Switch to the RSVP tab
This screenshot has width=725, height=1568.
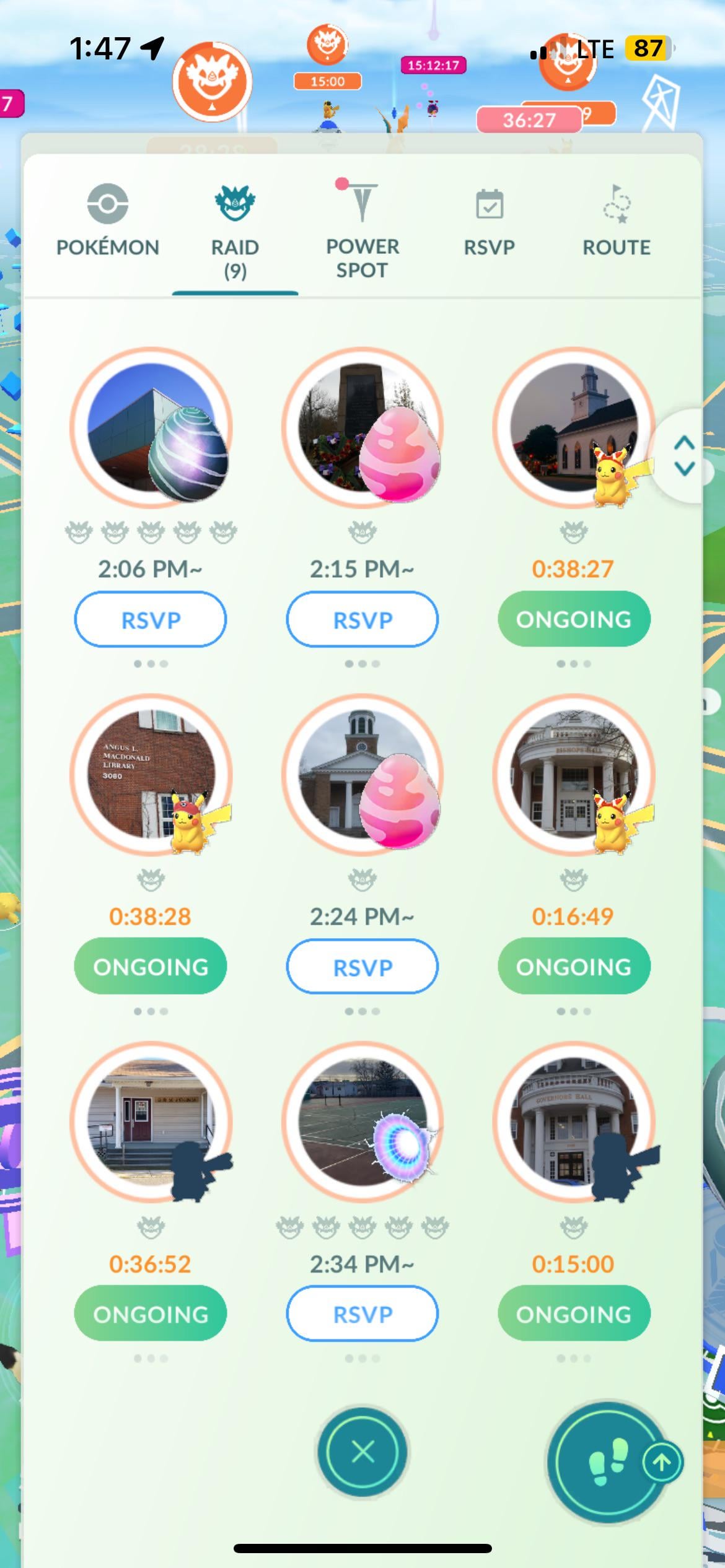[489, 222]
